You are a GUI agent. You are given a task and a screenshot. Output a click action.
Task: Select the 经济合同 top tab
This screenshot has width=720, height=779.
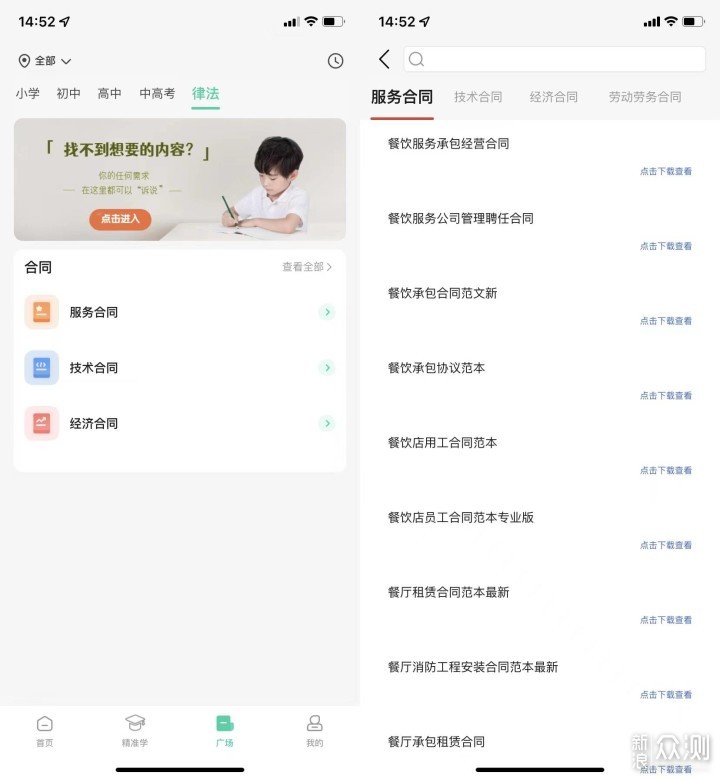pos(554,97)
